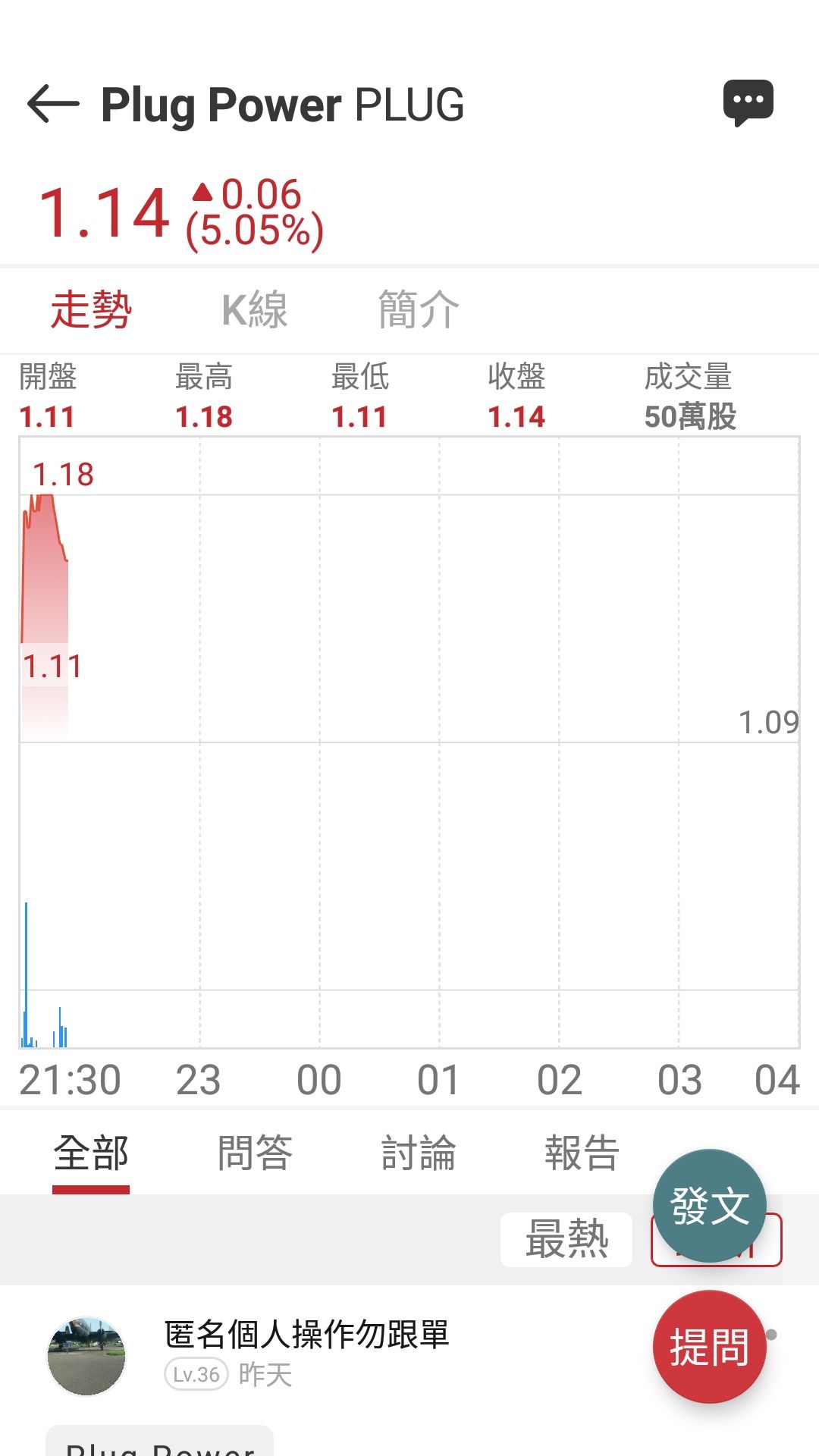Open the 簡介 company profile tab
Screen dimensions: 819x1456
[419, 310]
